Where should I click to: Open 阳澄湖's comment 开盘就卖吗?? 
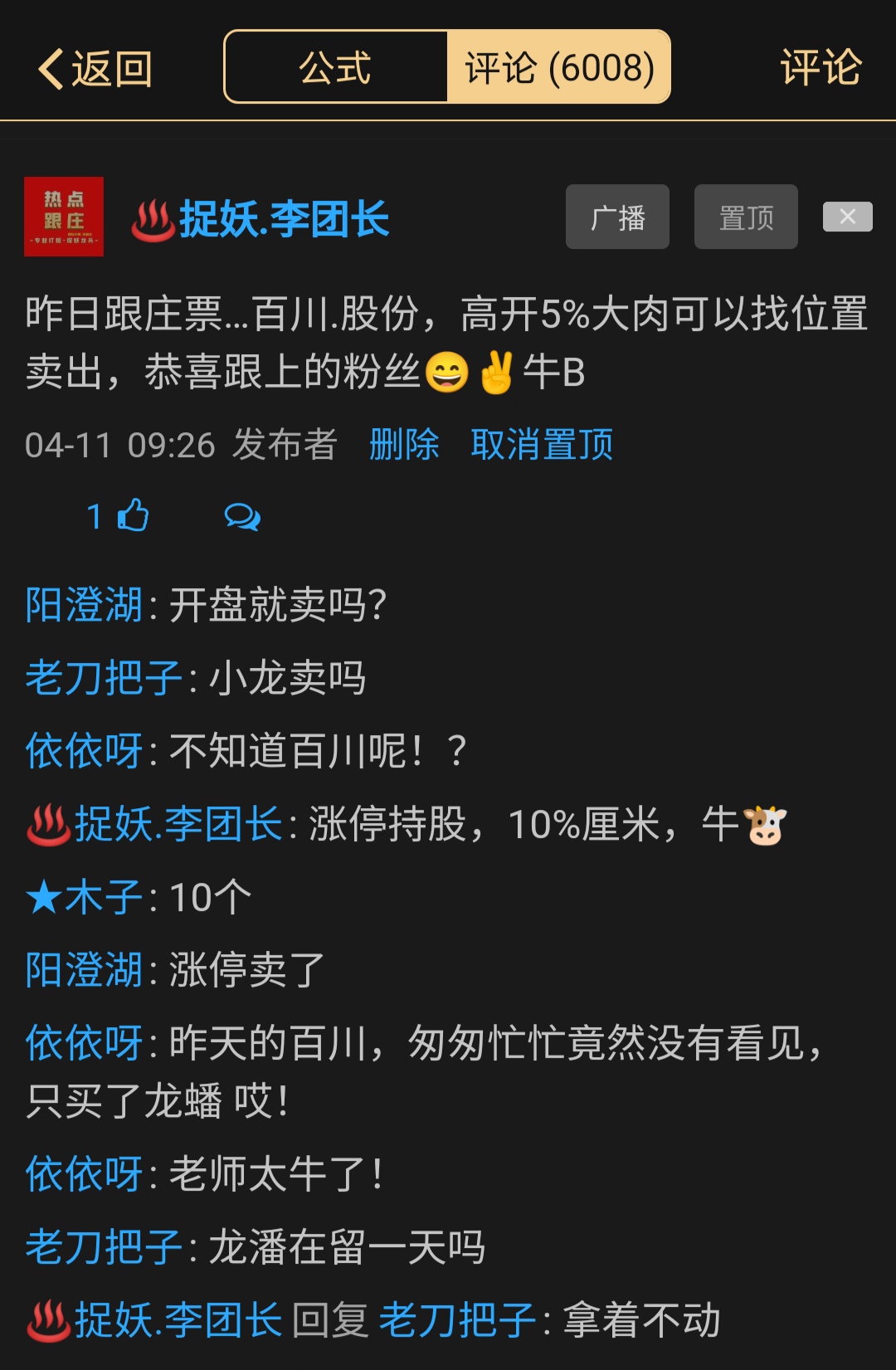pyautogui.click(x=277, y=605)
